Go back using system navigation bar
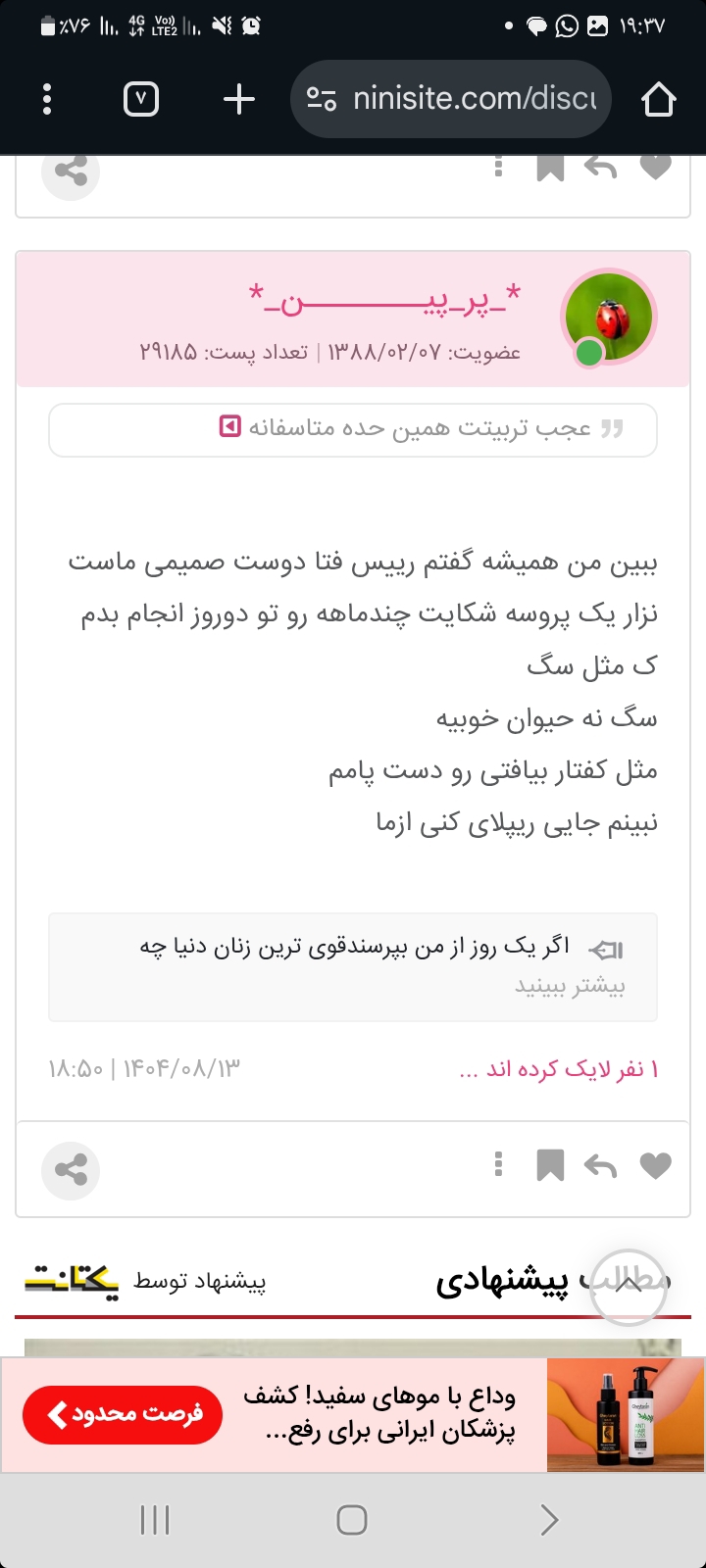The height and width of the screenshot is (1568, 706). [x=549, y=1520]
